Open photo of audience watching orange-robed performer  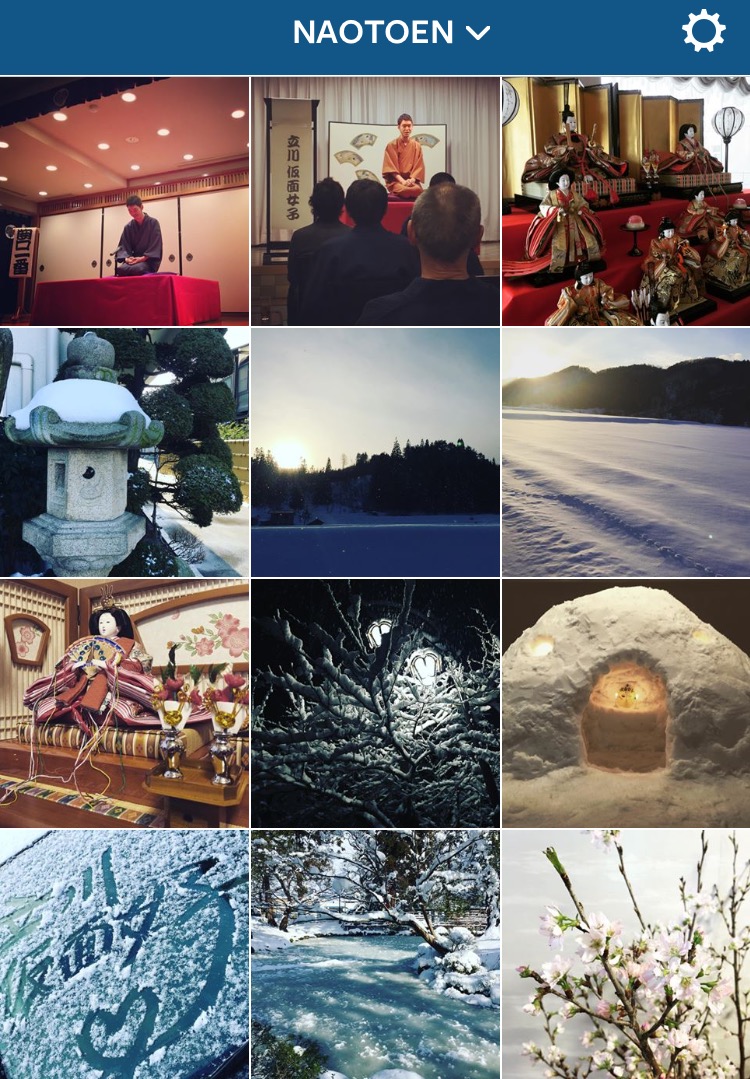tap(375, 201)
